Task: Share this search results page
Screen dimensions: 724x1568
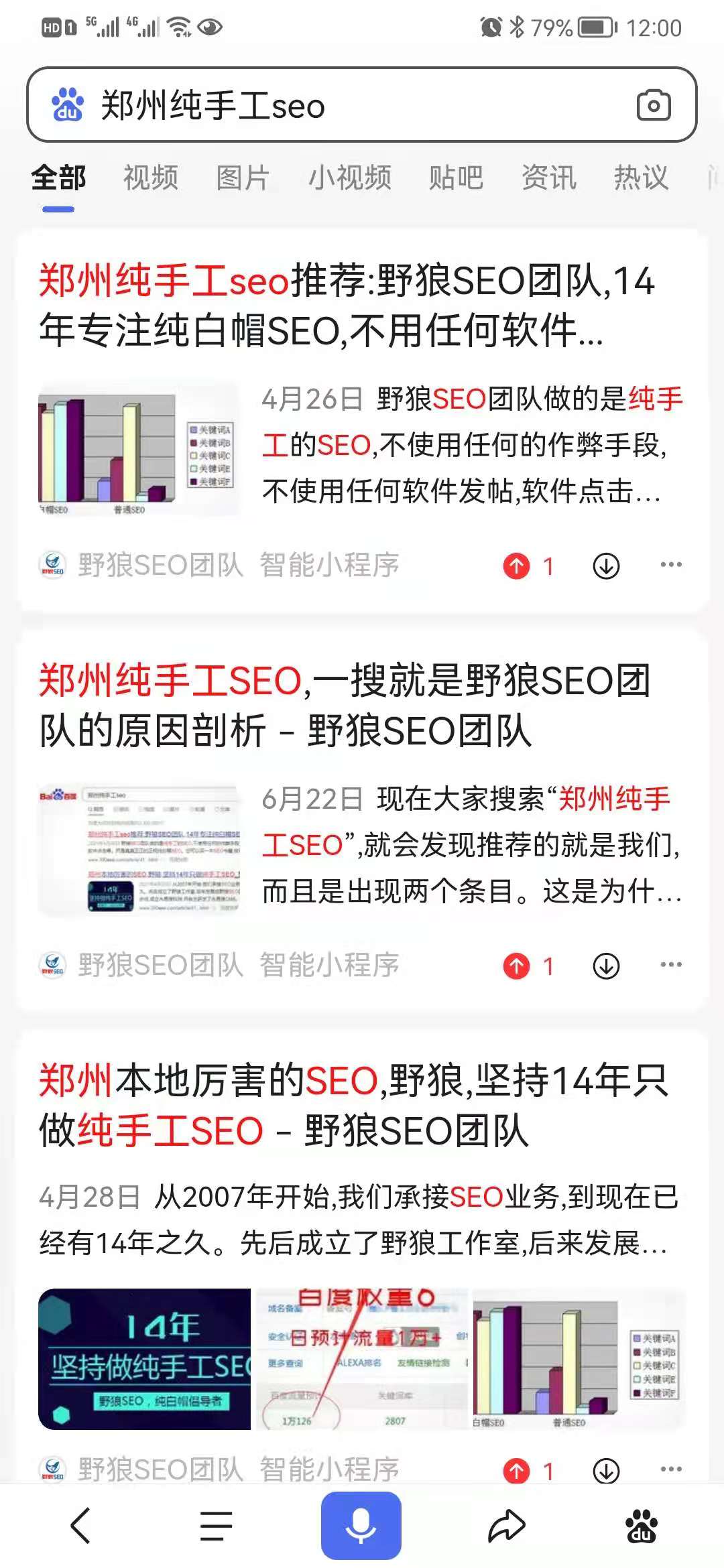Action: [506, 1526]
